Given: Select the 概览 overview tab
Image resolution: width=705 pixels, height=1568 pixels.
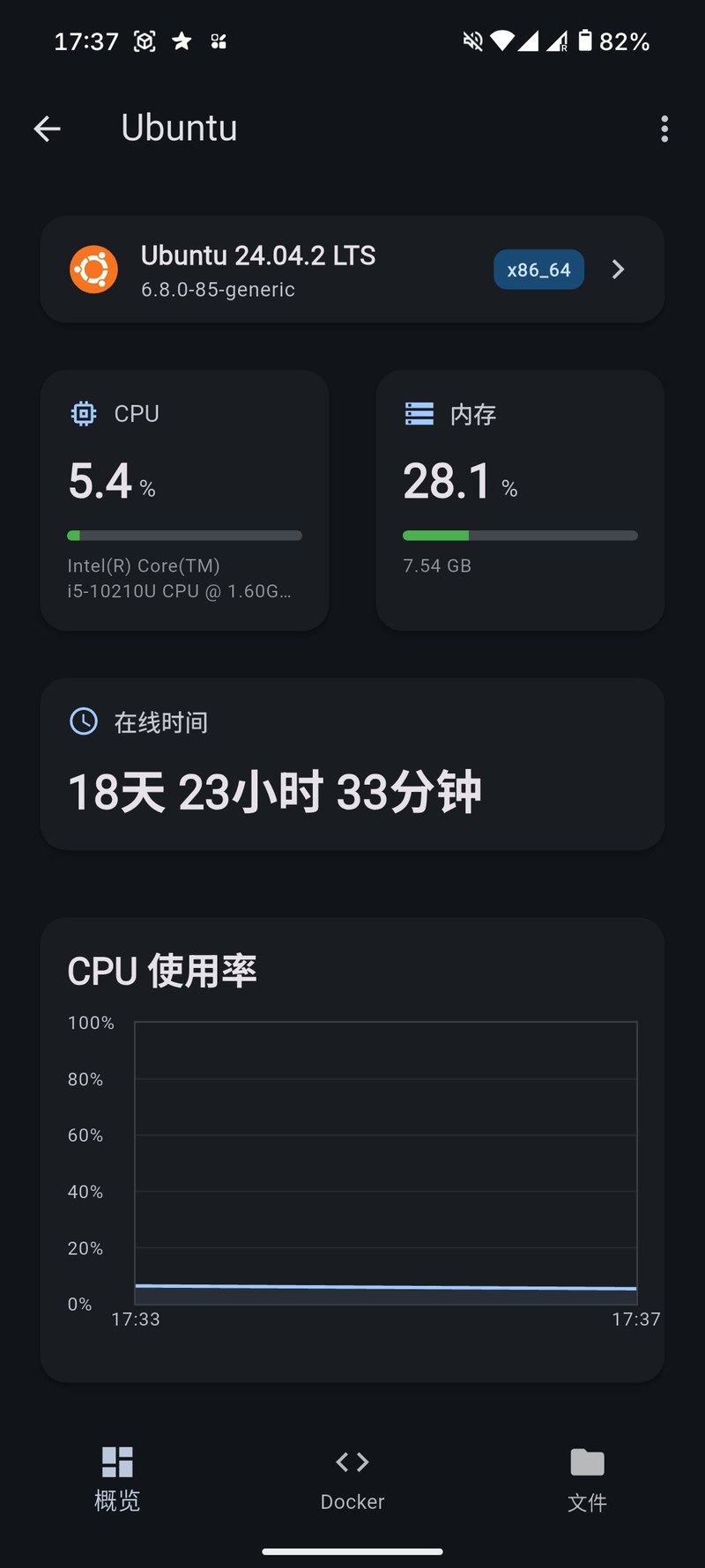Looking at the screenshot, I should (x=117, y=1479).
